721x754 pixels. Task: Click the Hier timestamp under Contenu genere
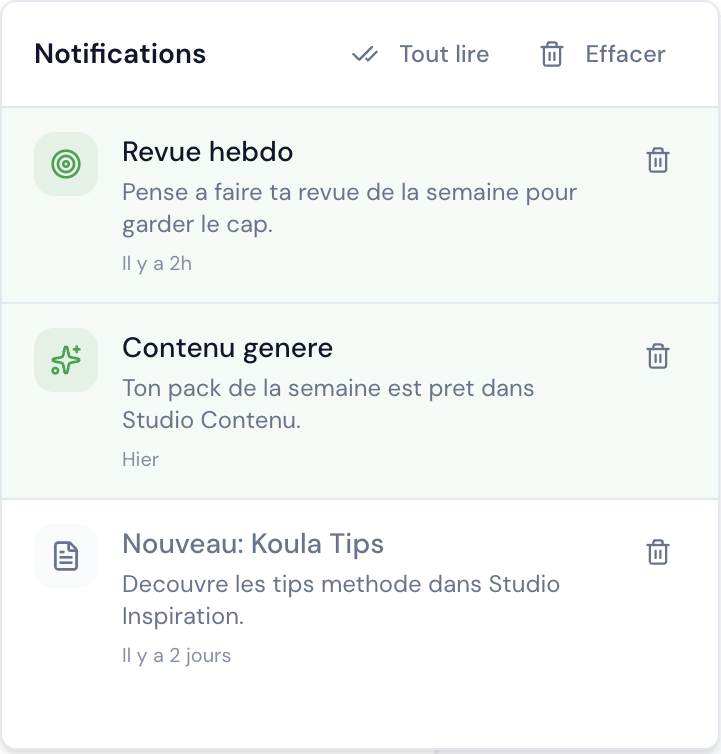139,459
